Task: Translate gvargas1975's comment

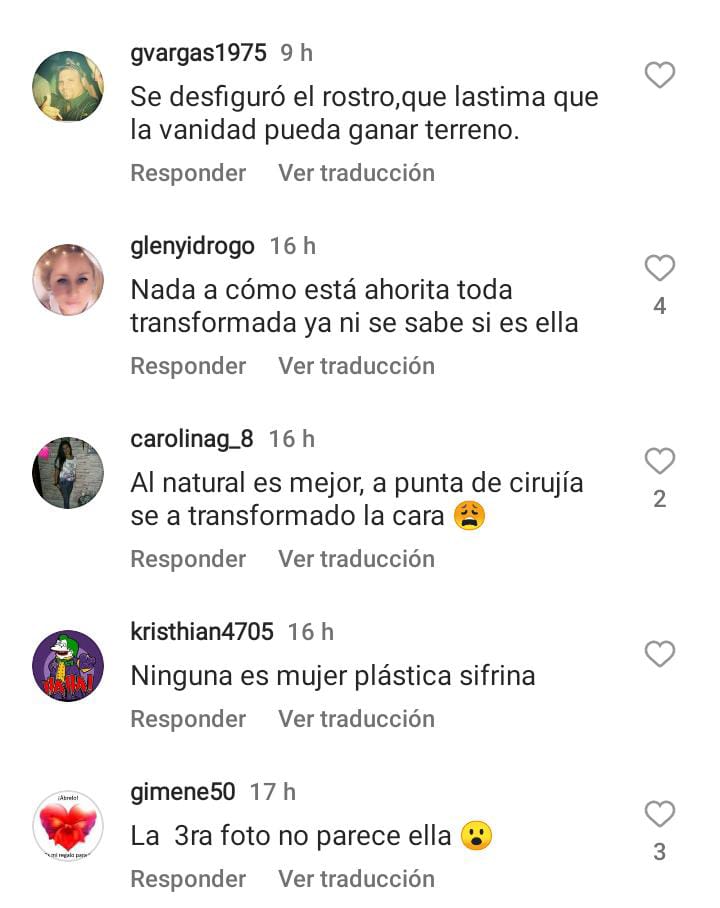Action: tap(356, 173)
